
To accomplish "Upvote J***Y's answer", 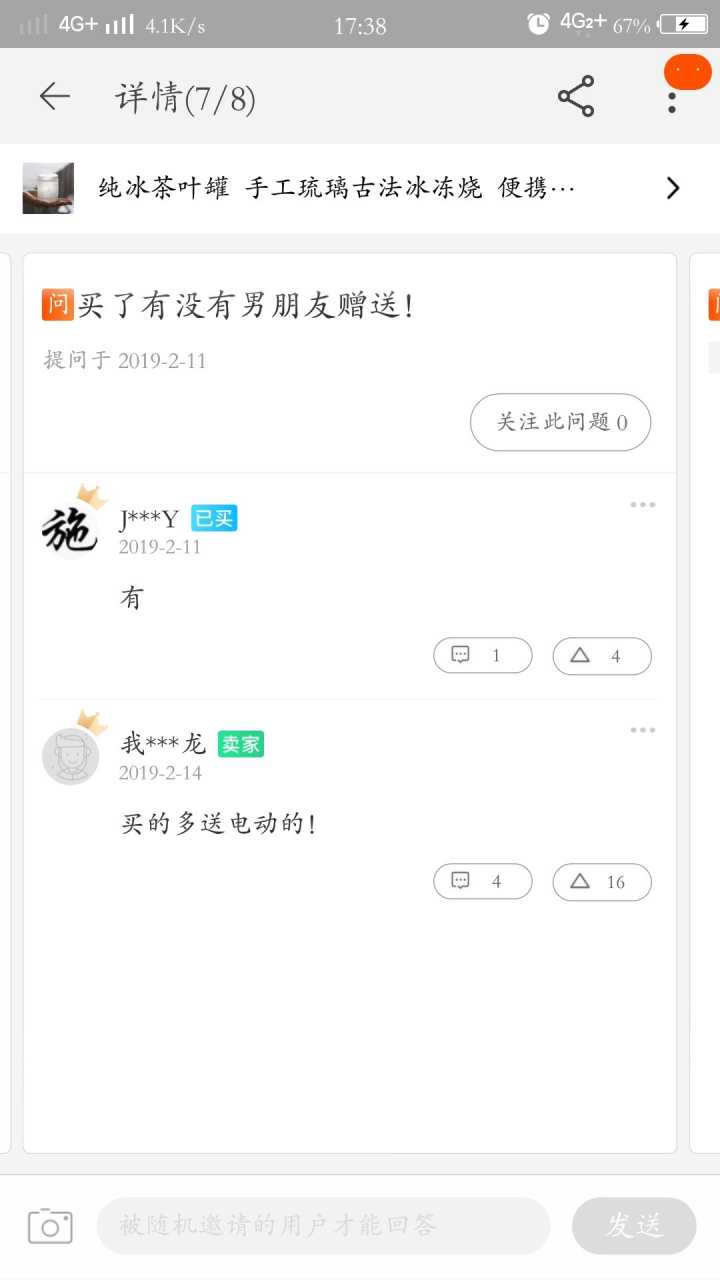I will [x=601, y=656].
